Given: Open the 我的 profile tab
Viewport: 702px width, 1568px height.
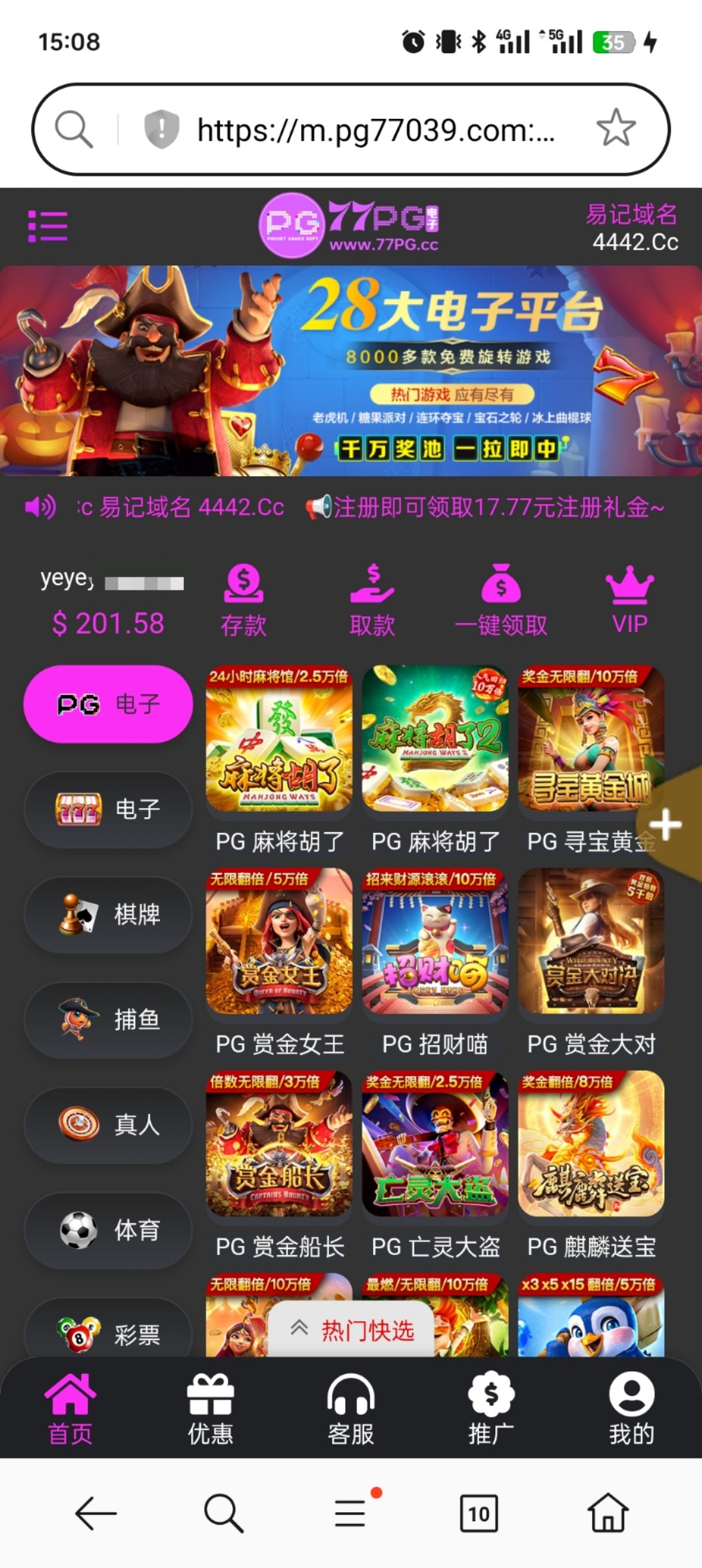Looking at the screenshot, I should pyautogui.click(x=631, y=1408).
